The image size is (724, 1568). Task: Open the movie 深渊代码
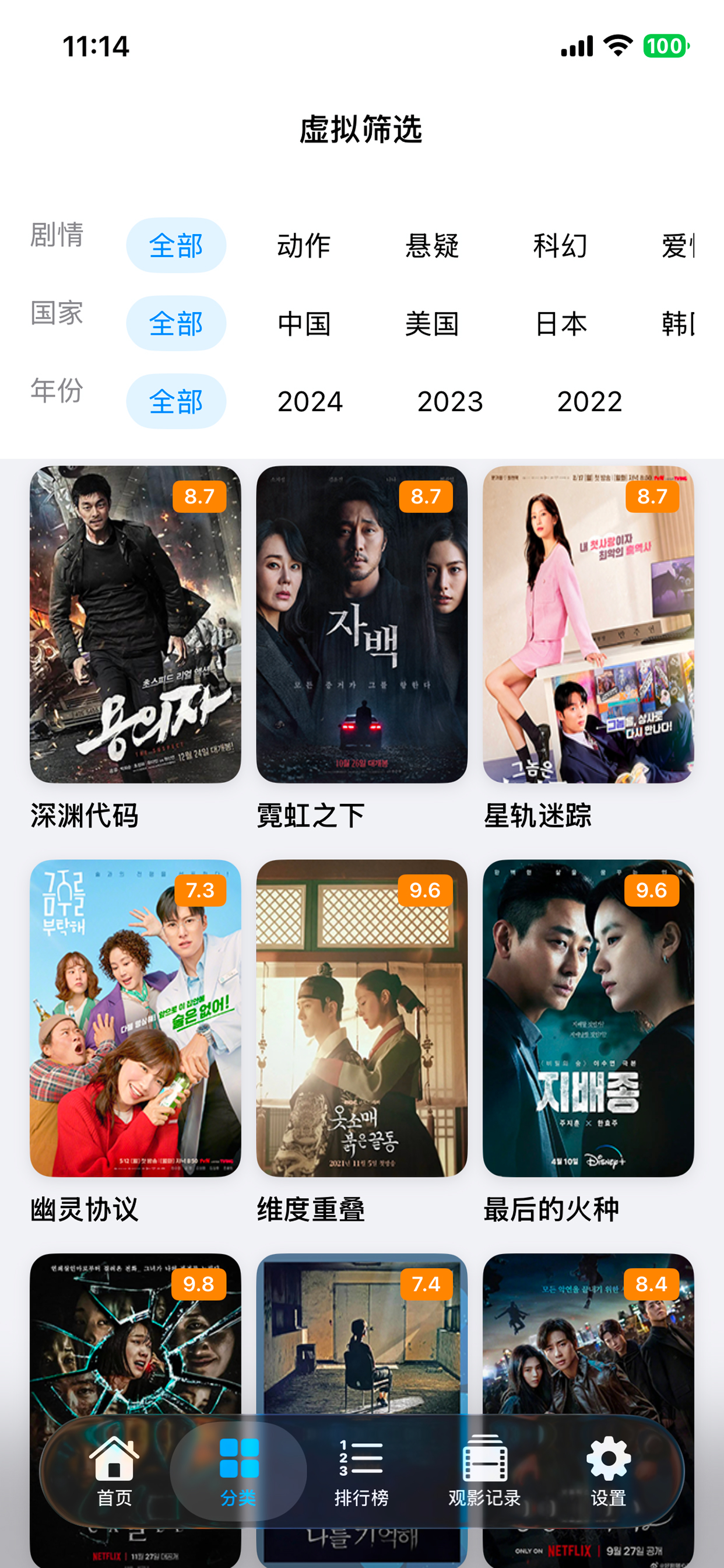[x=135, y=649]
